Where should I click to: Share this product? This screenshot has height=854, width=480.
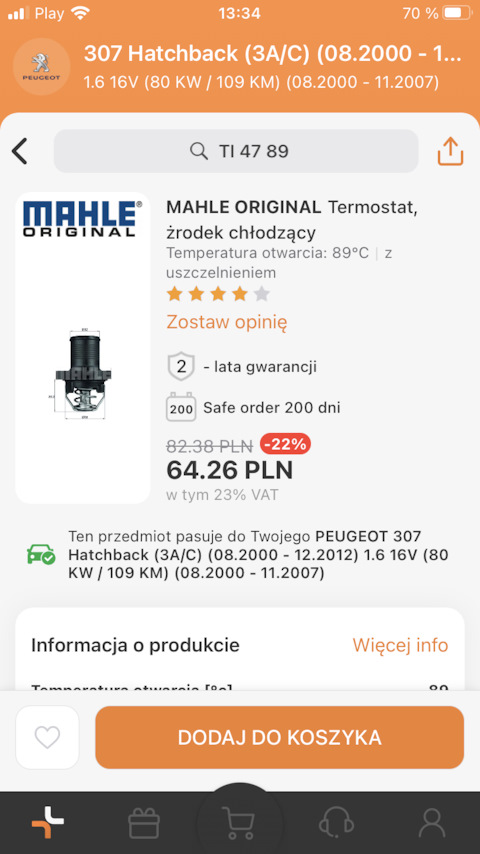[x=450, y=151]
